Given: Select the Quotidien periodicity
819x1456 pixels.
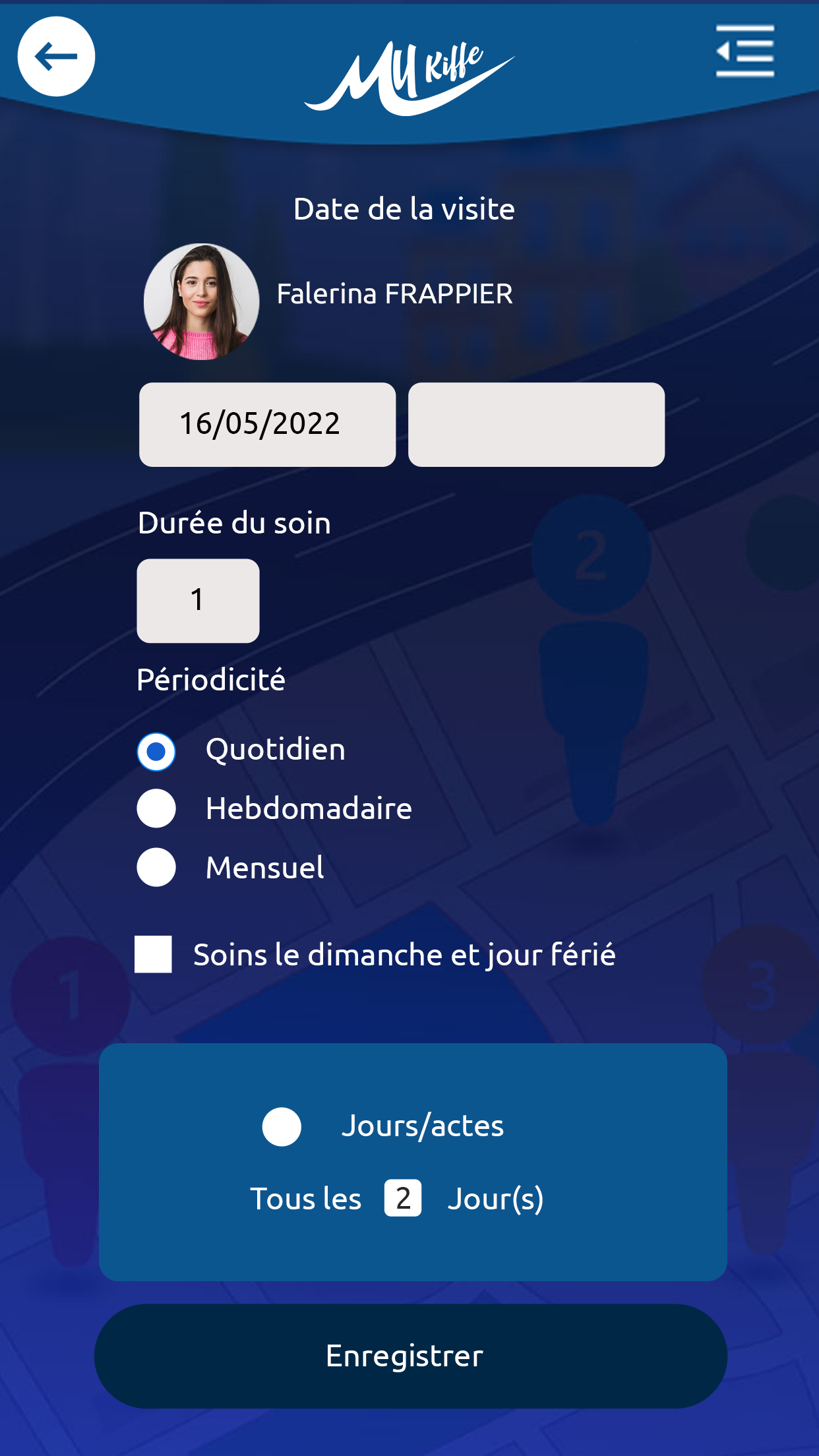Looking at the screenshot, I should pyautogui.click(x=156, y=751).
